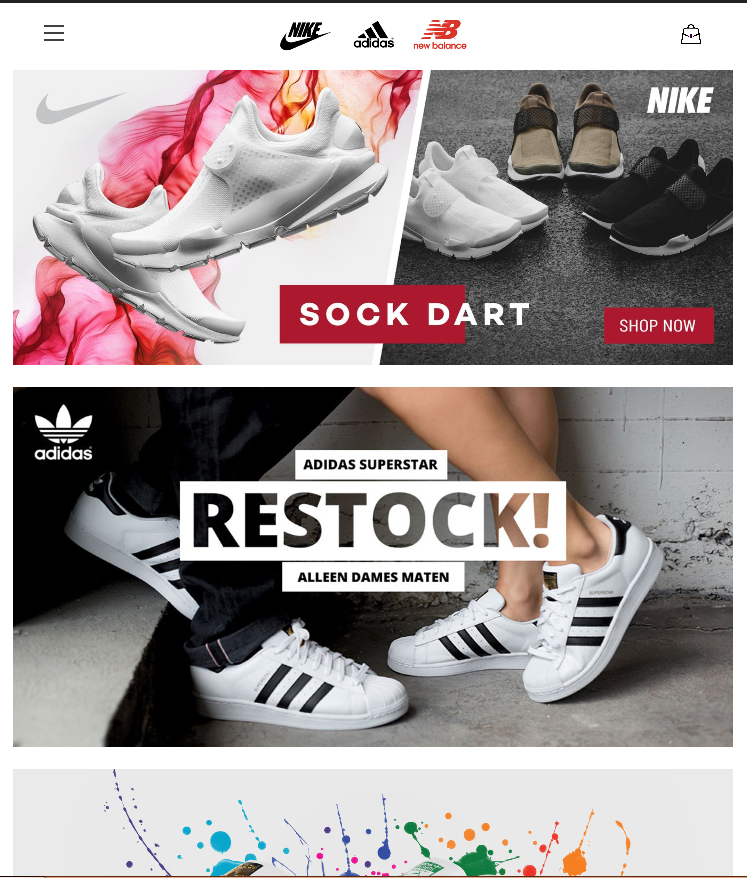This screenshot has width=747, height=878.
Task: Open the shopping bag
Action: tap(690, 35)
